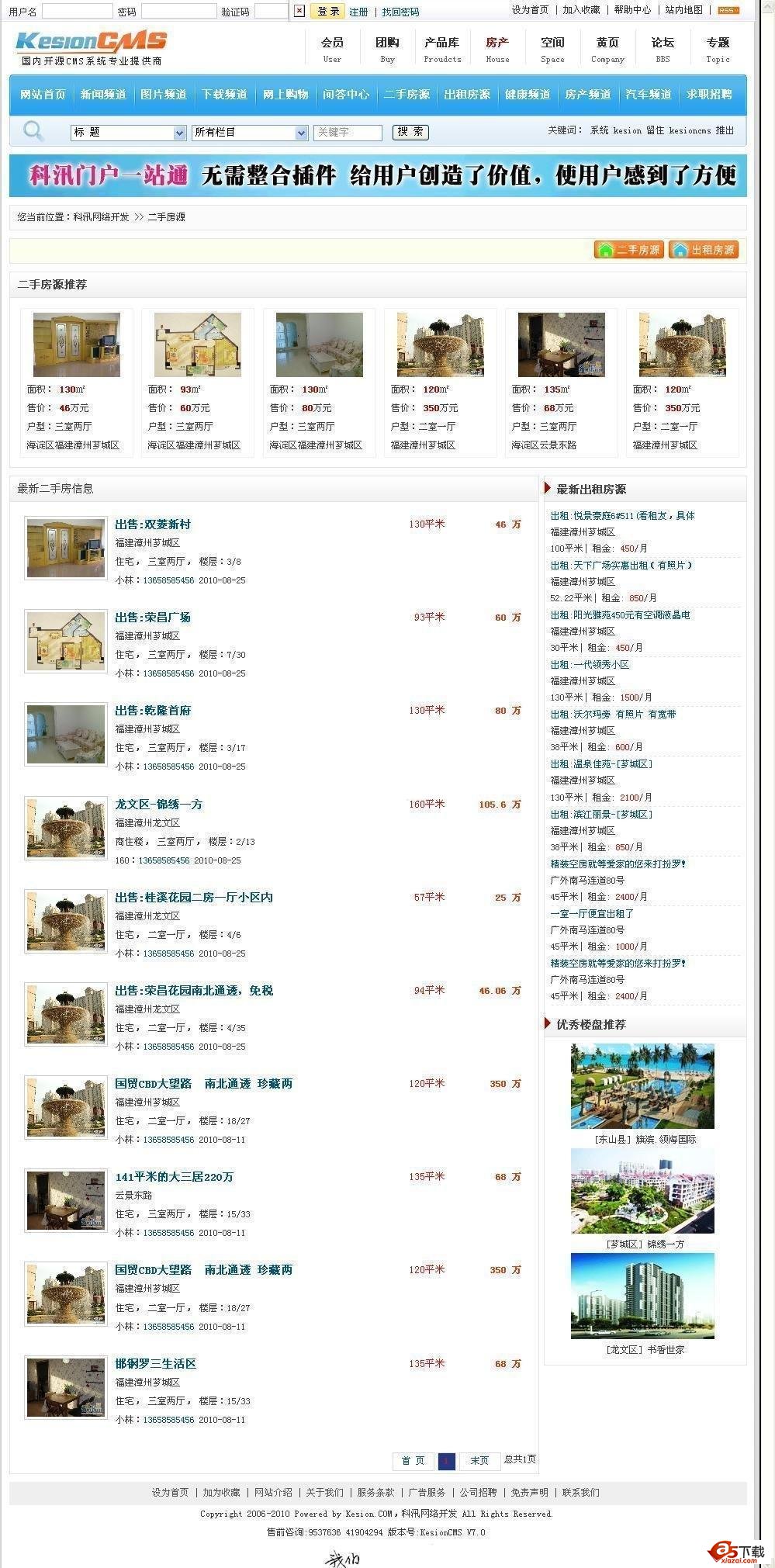
Task: Focus the 用户名 username field
Action: 77,12
